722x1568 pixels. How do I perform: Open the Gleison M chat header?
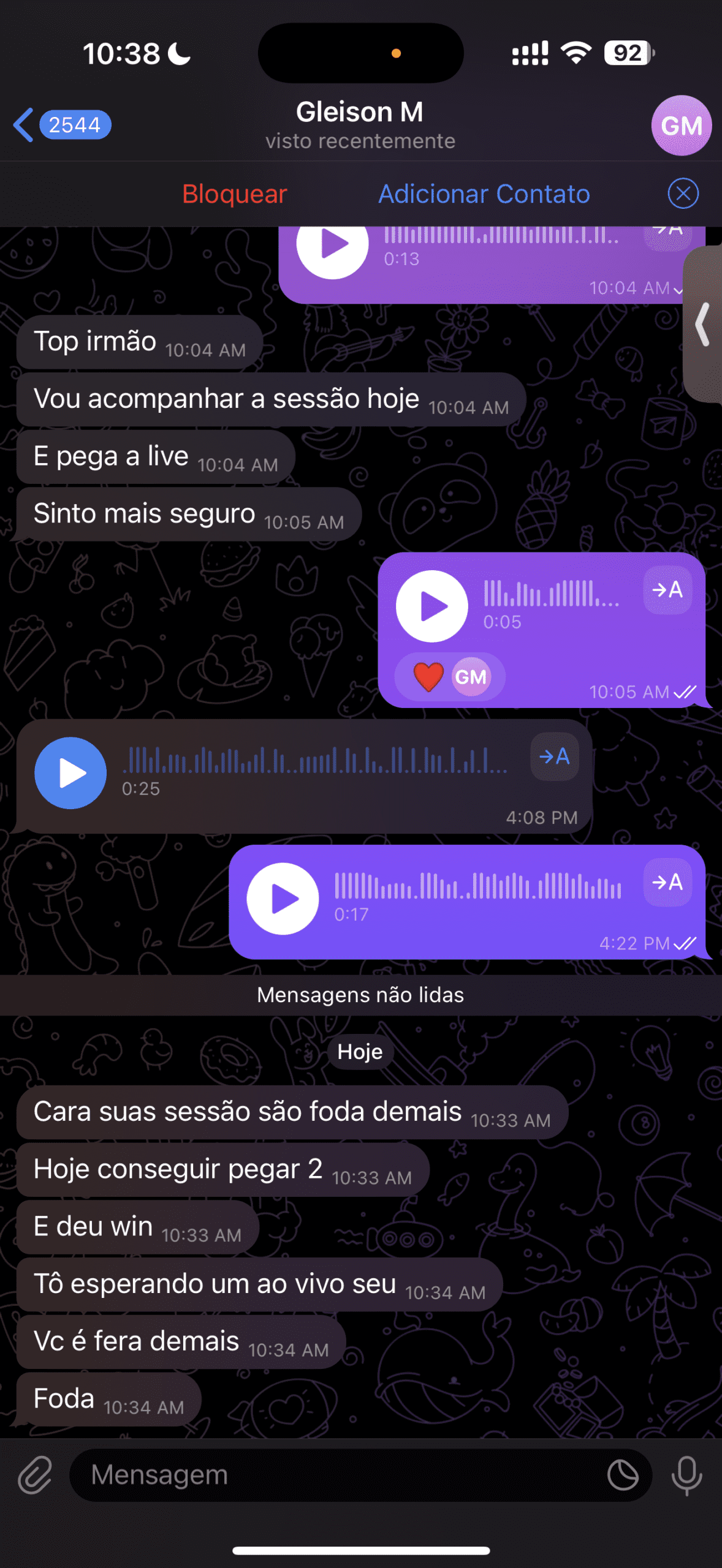click(x=360, y=124)
